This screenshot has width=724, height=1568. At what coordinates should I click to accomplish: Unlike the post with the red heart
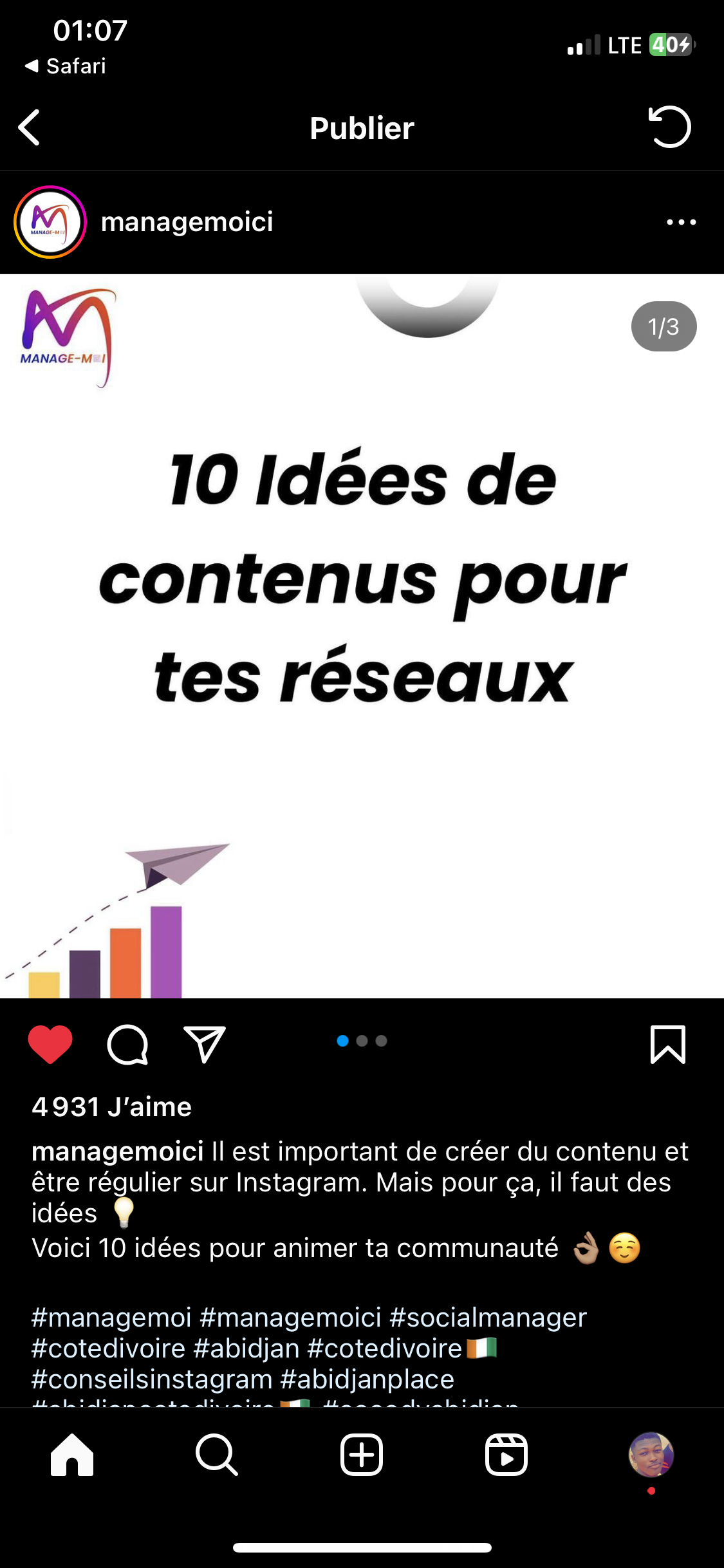click(x=50, y=1044)
